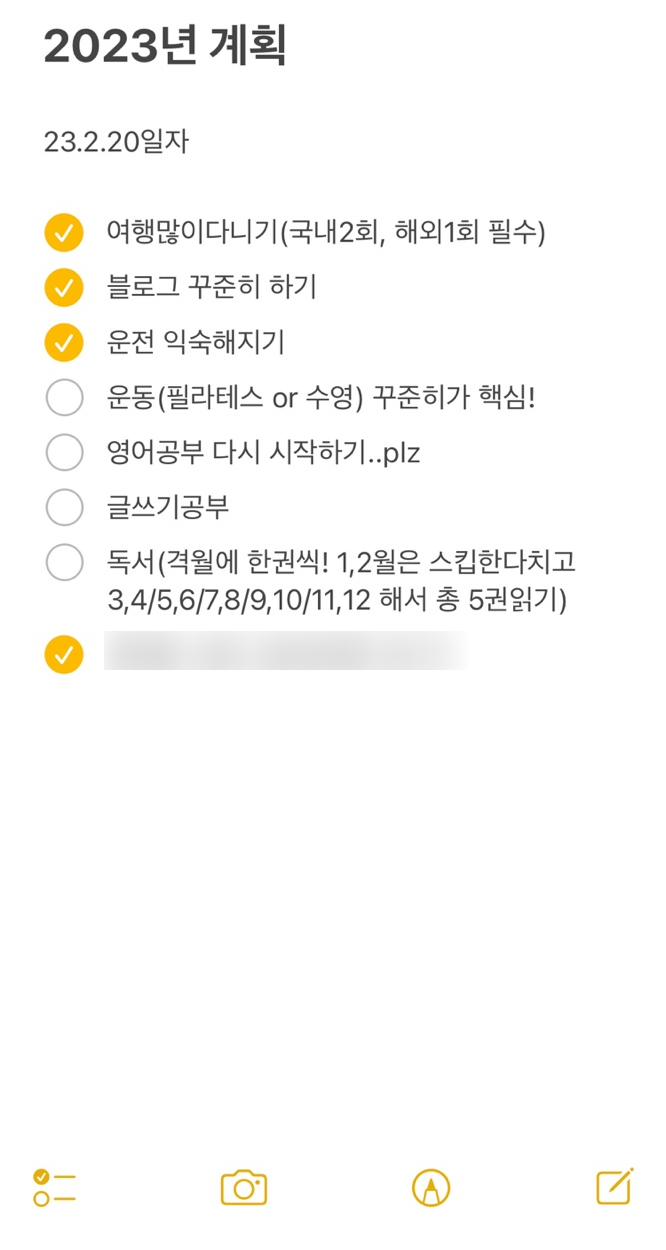Uncheck the 여행많이다니기 checklist item
This screenshot has height=1250, width=666.
click(64, 233)
